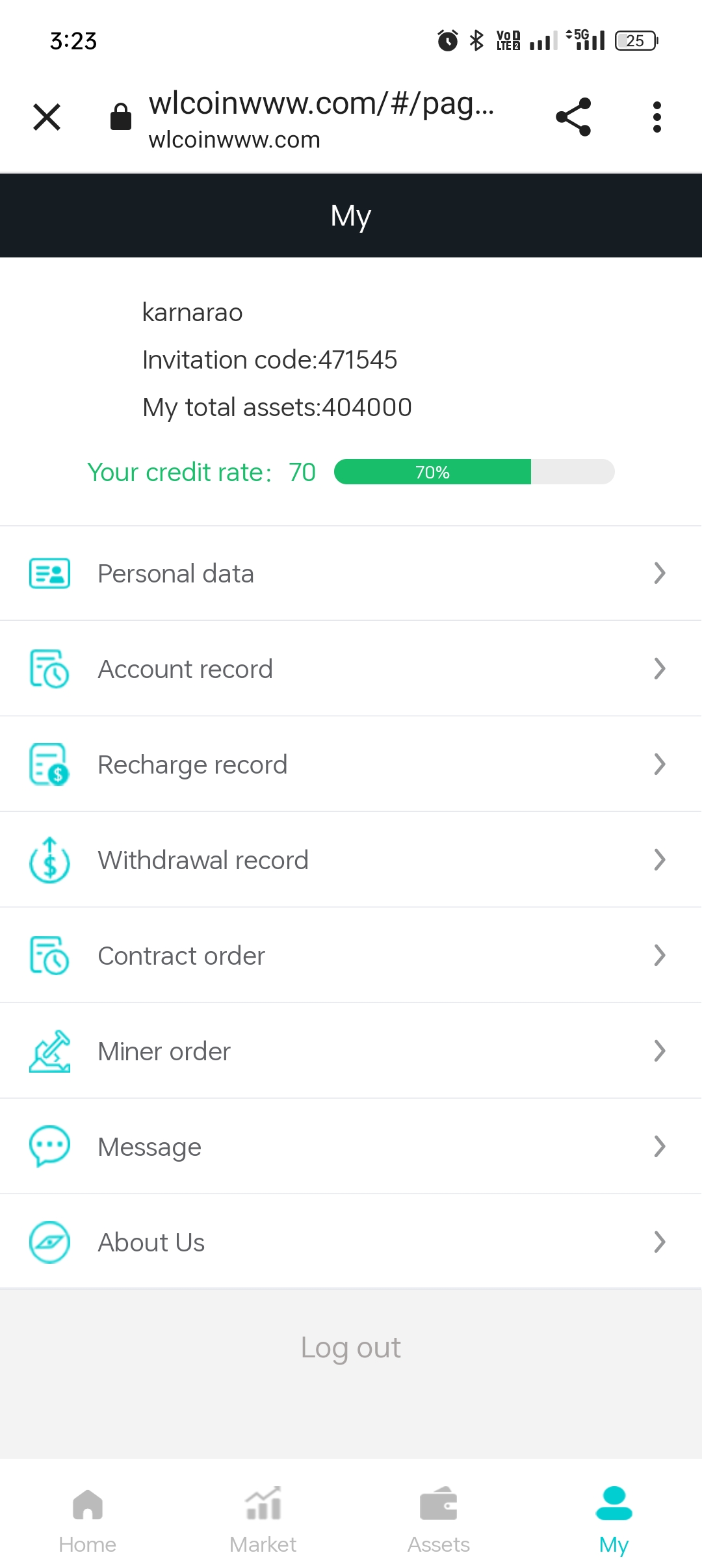The image size is (702, 1568).
Task: Close the browser tab with X
Action: [47, 118]
